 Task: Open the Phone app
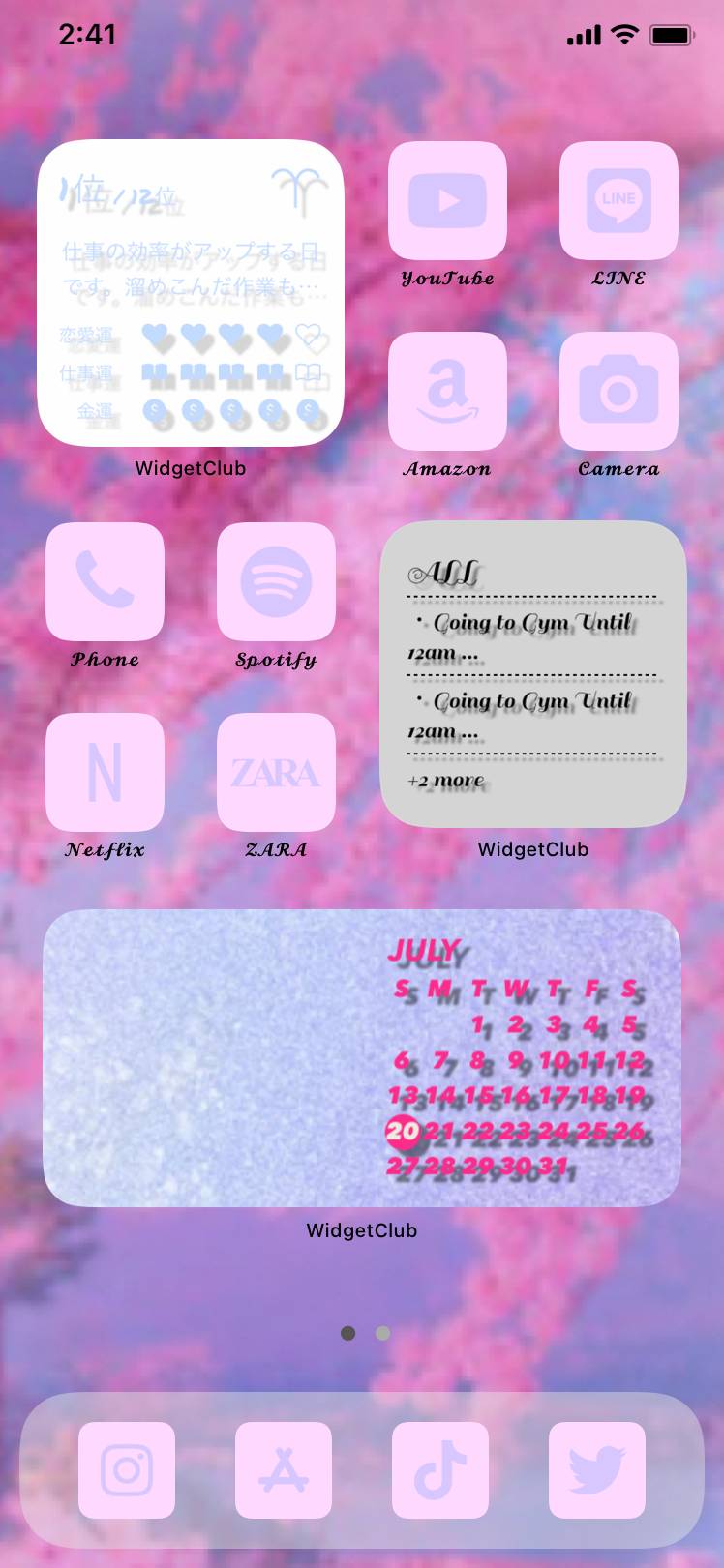click(105, 581)
